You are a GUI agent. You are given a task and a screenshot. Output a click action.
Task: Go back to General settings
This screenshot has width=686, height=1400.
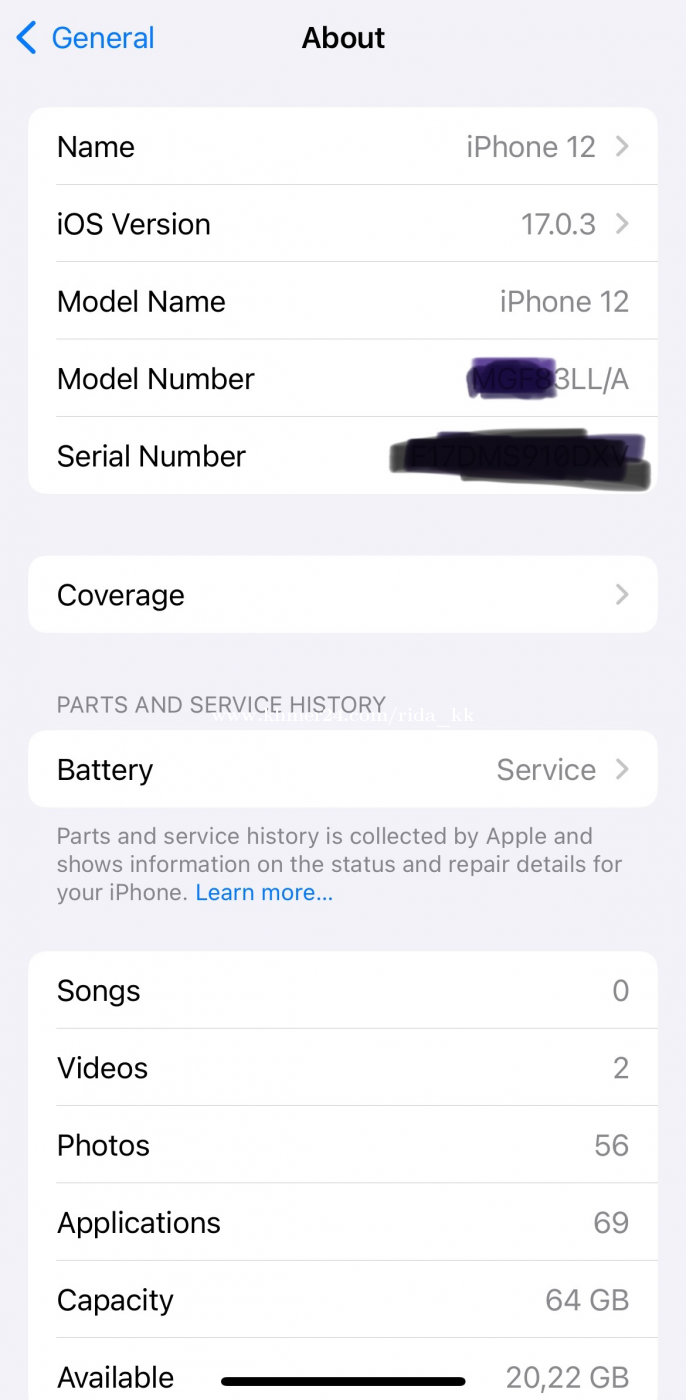[85, 38]
